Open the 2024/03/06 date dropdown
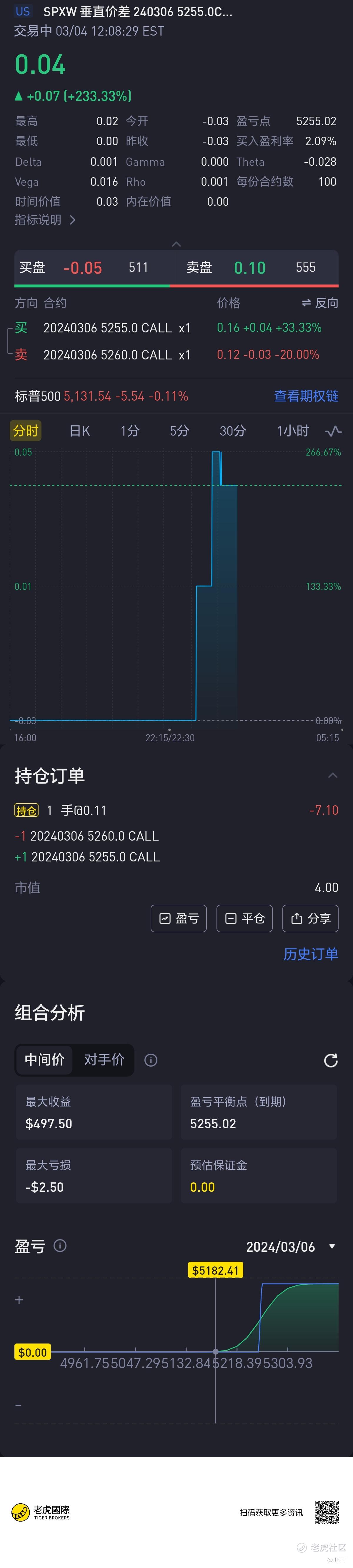Viewport: 353px width, 1568px height. tap(290, 1246)
